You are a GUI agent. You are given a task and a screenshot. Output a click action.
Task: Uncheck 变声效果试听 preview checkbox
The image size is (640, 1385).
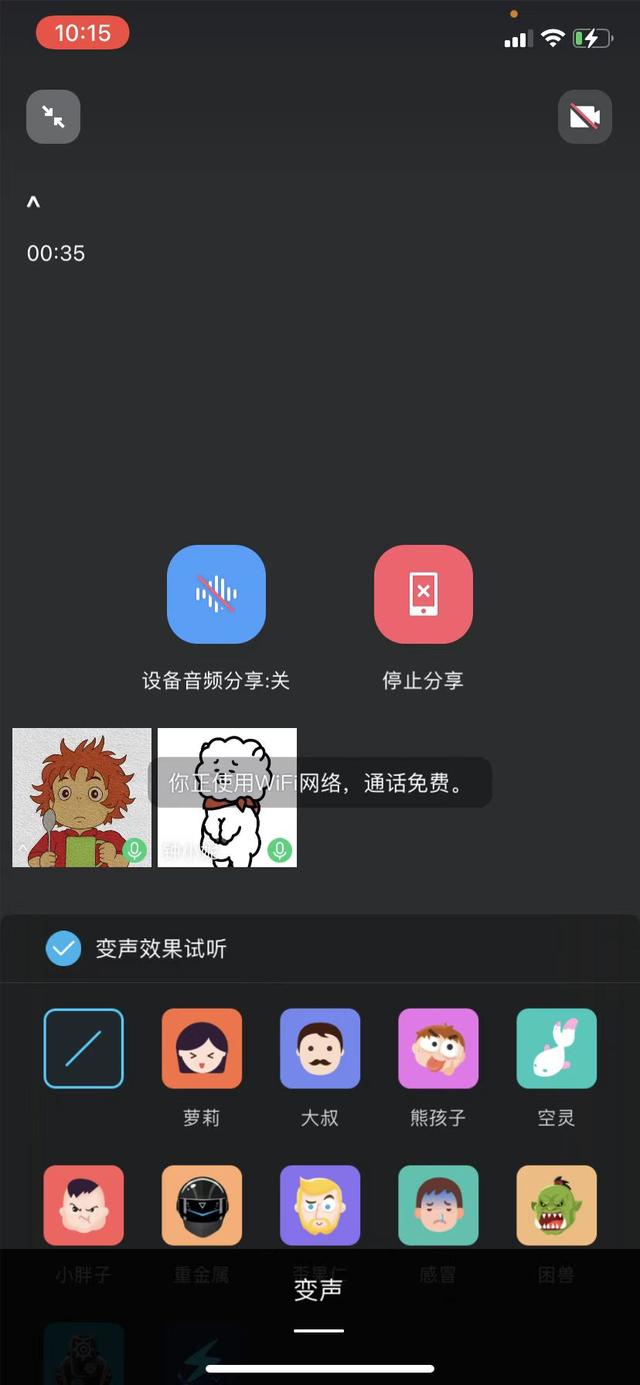63,948
